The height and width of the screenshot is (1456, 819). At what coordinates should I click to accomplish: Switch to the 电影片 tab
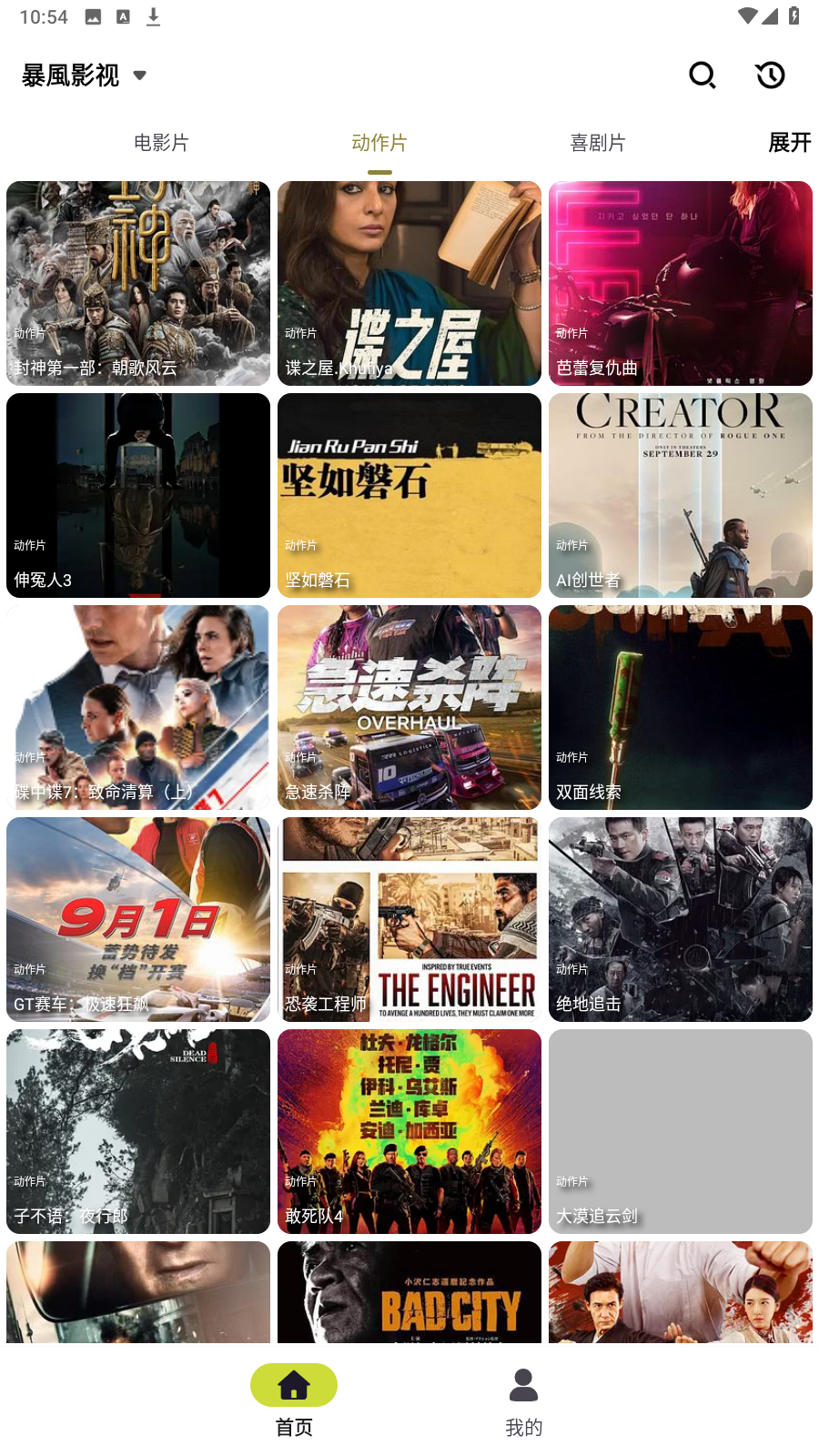tap(161, 143)
